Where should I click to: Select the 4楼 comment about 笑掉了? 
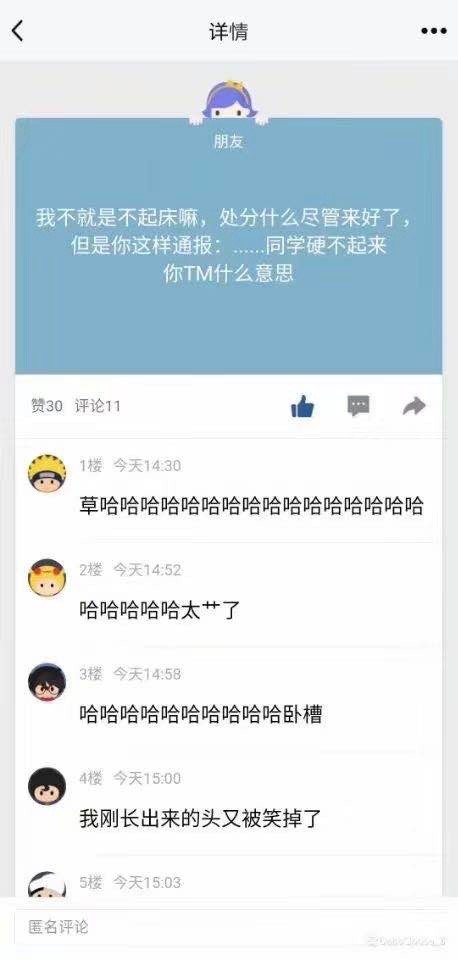pyautogui.click(x=200, y=819)
